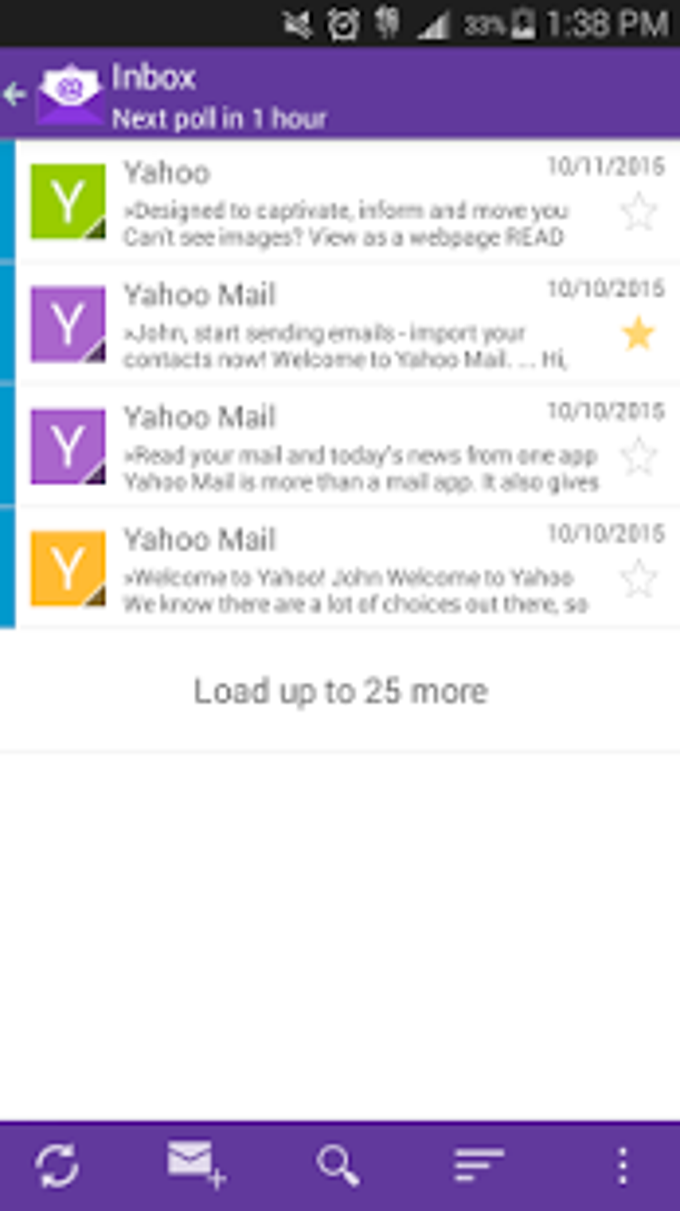Unstar the "John, start sending emails" message
The image size is (680, 1211).
point(638,334)
